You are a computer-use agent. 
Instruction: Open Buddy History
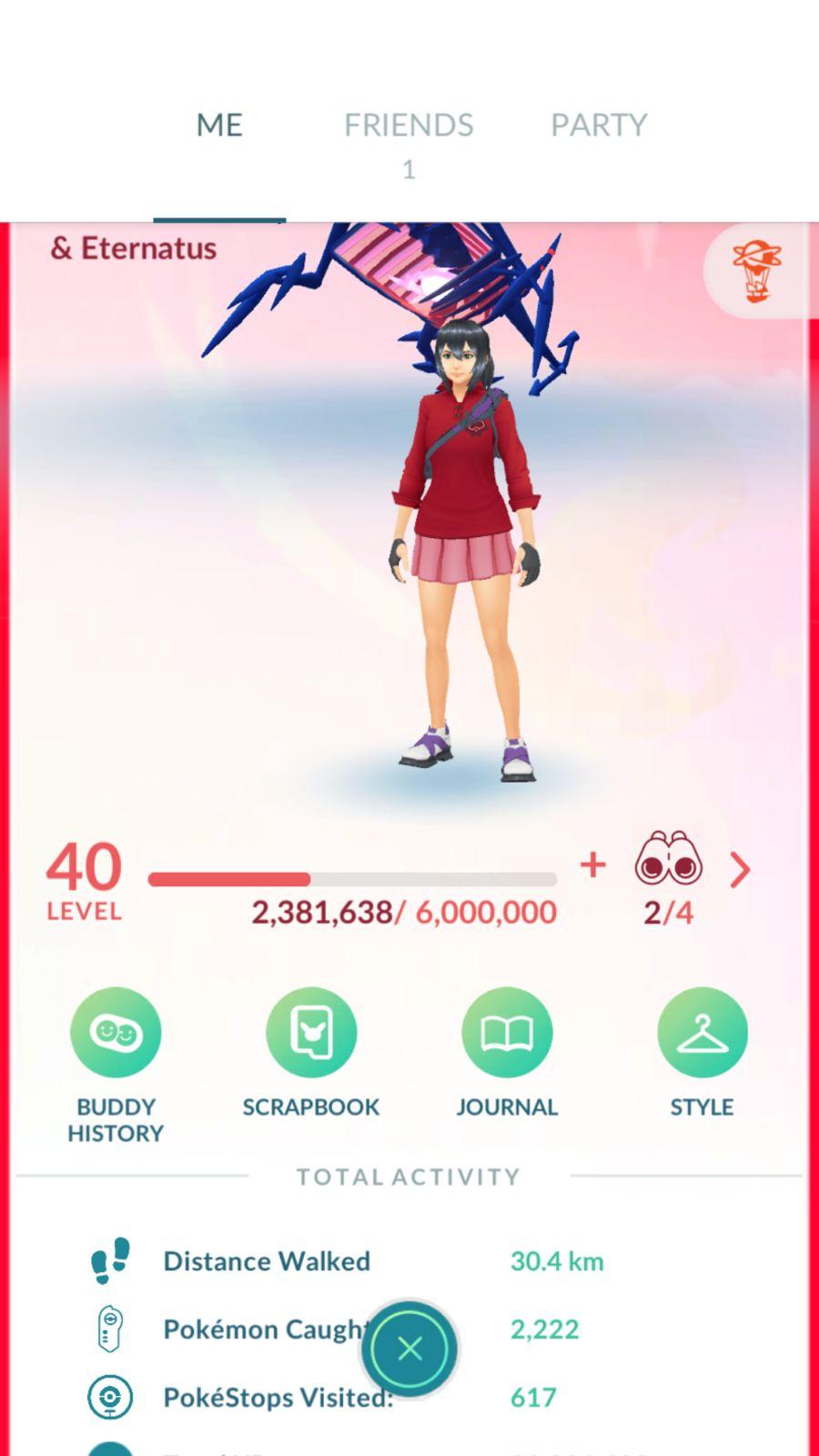[116, 1033]
